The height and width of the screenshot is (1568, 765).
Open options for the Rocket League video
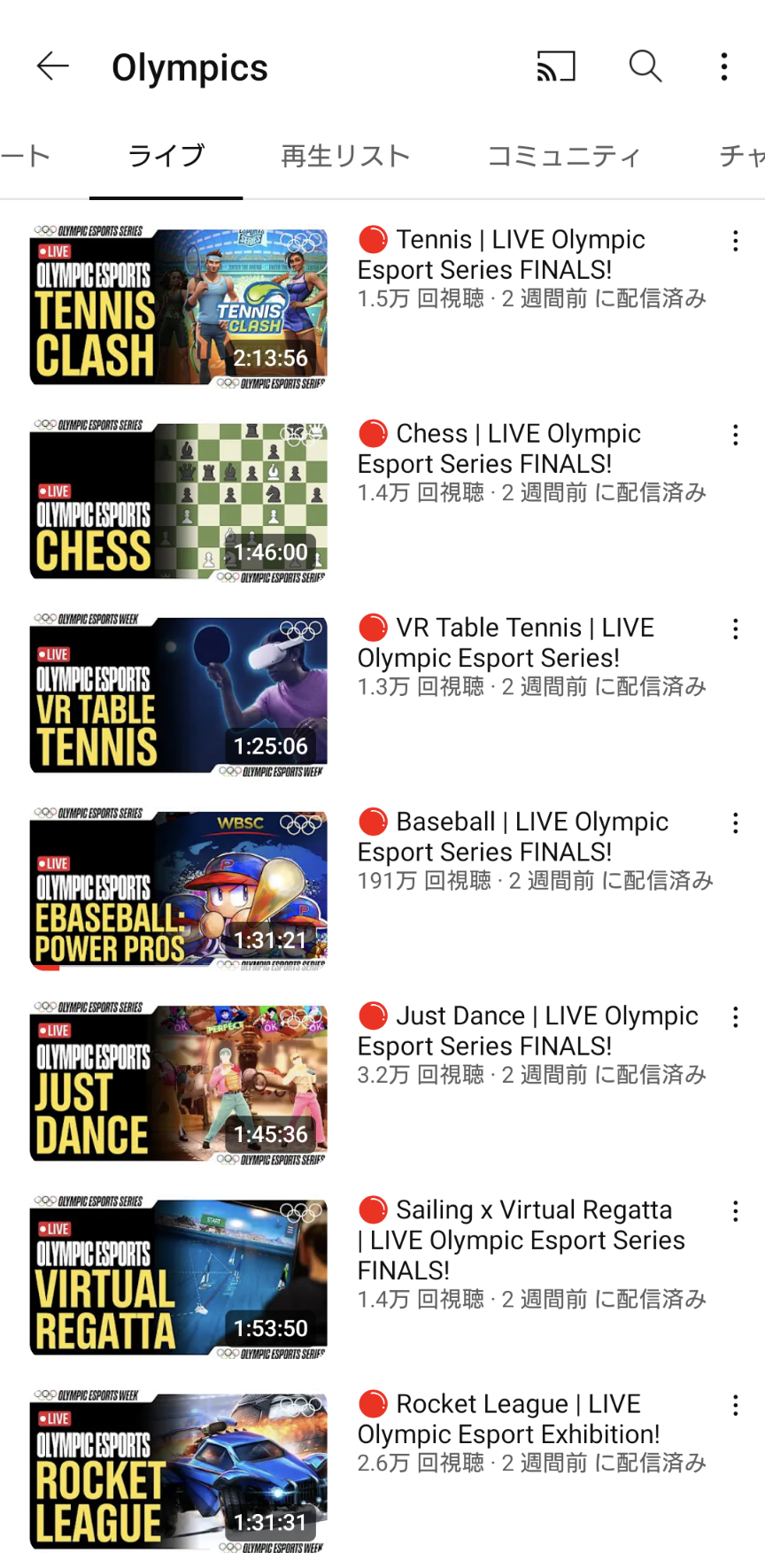point(735,1405)
